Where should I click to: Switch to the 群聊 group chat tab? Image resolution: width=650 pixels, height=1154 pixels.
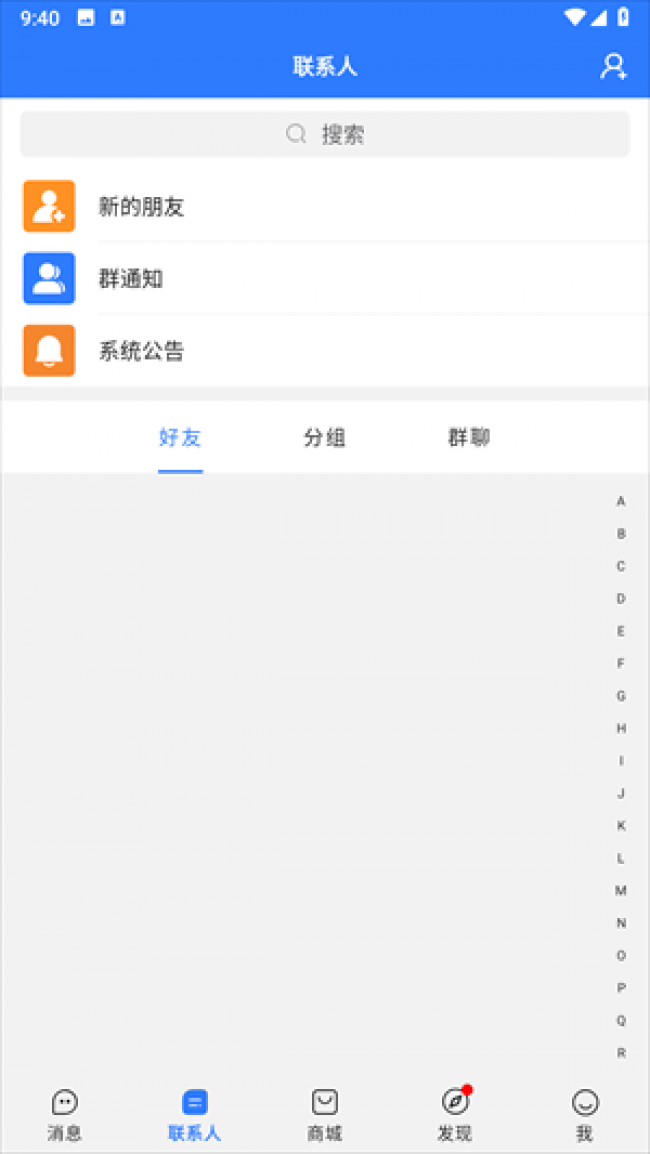pos(469,438)
